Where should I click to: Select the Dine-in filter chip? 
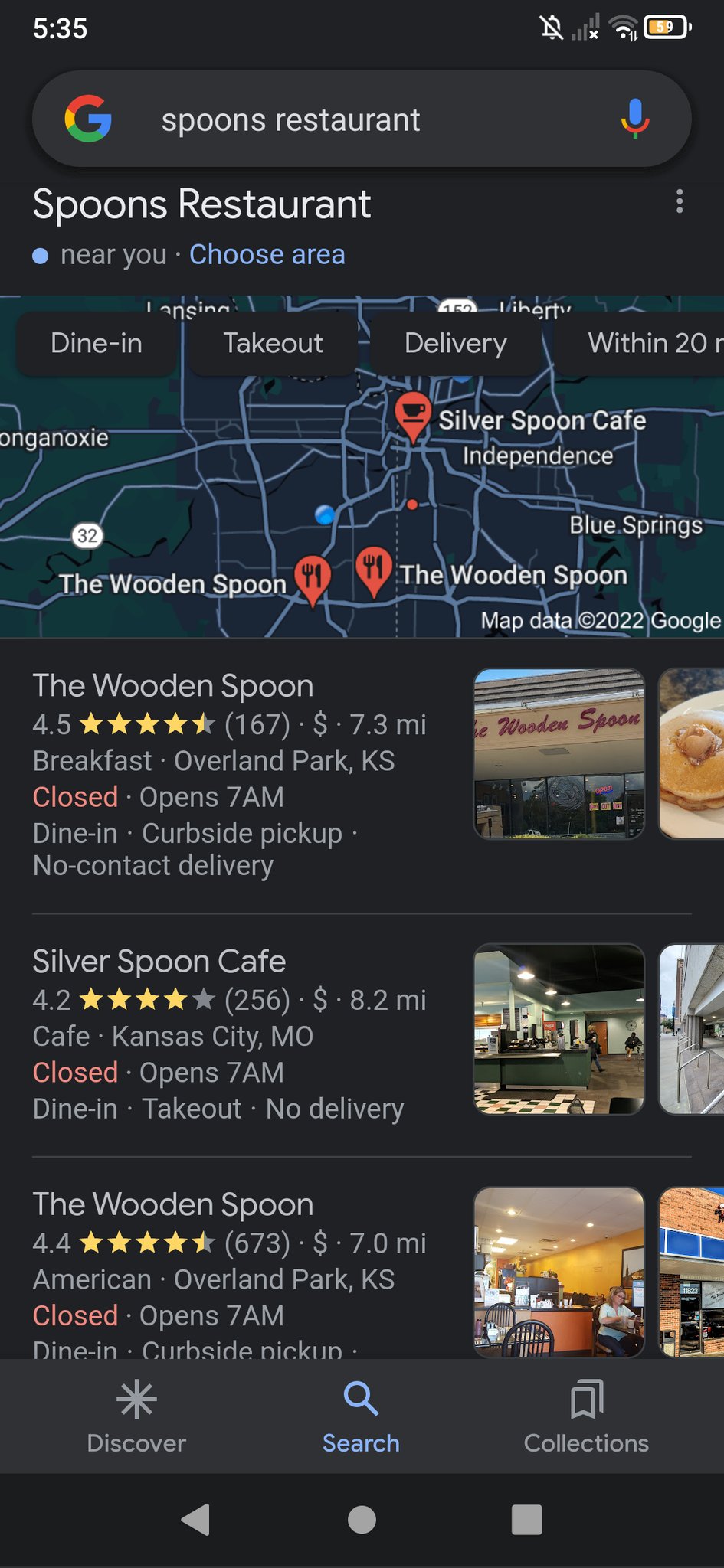coord(97,343)
